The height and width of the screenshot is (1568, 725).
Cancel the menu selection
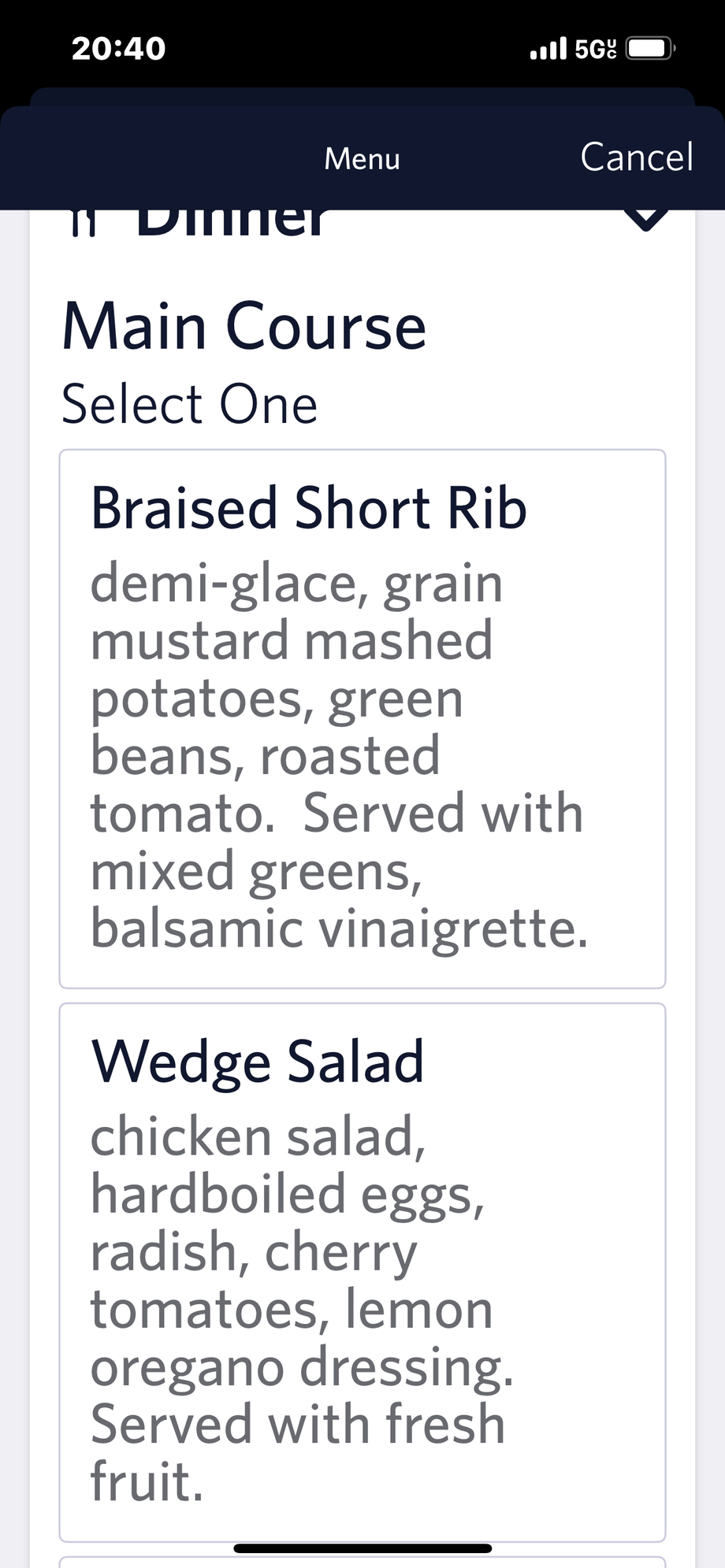(637, 157)
